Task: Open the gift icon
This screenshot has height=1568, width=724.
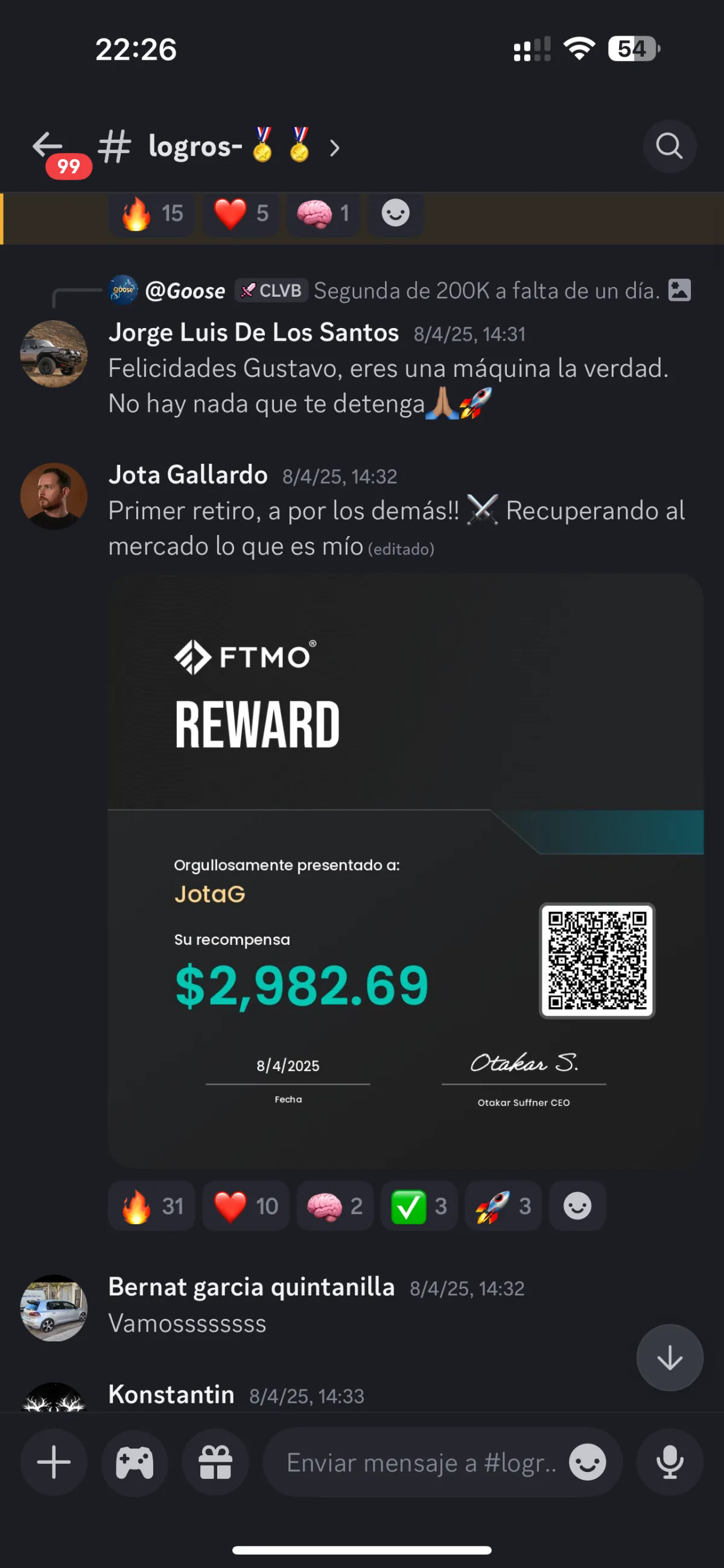Action: pyautogui.click(x=215, y=1462)
